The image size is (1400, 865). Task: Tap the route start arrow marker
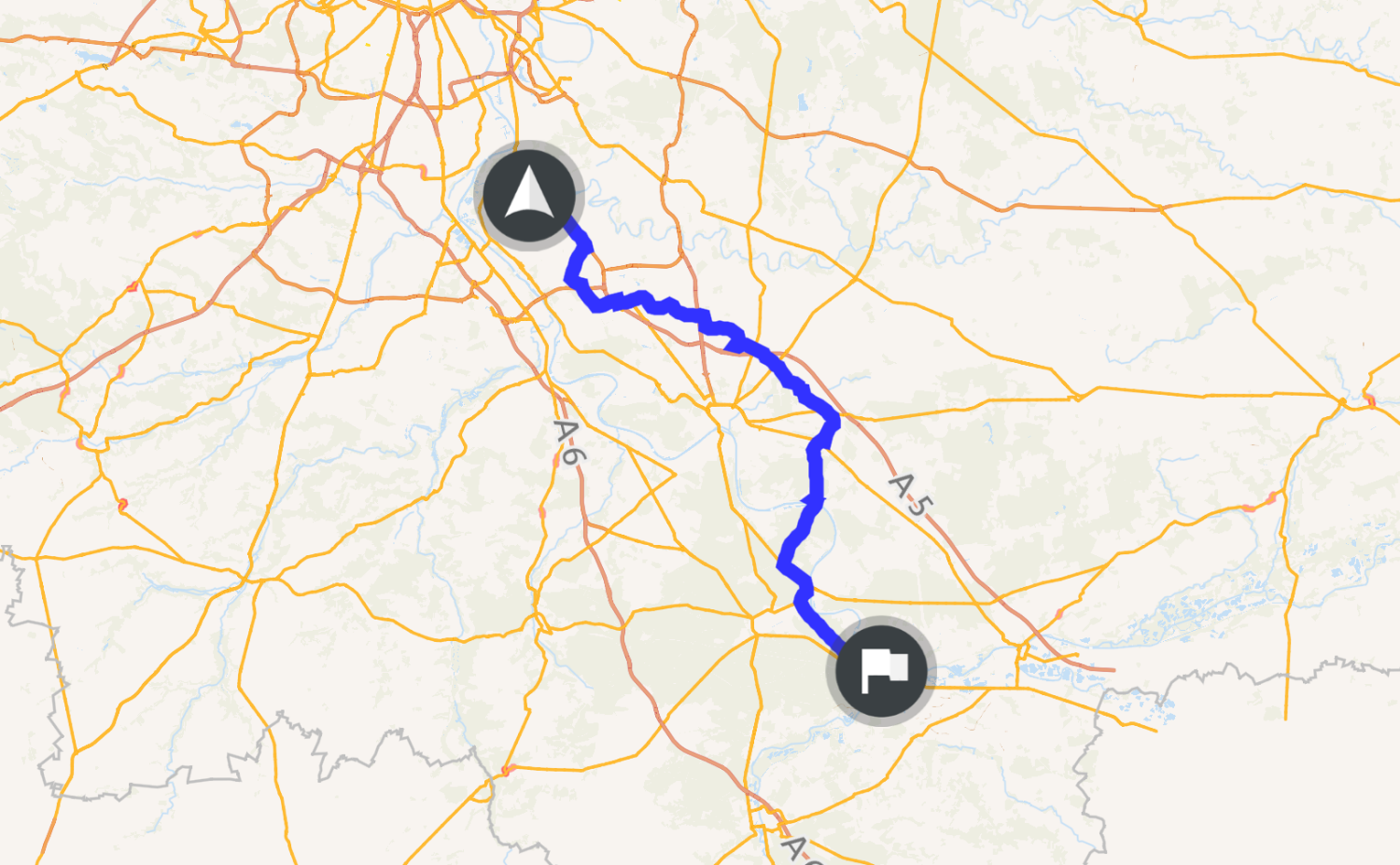(x=529, y=196)
